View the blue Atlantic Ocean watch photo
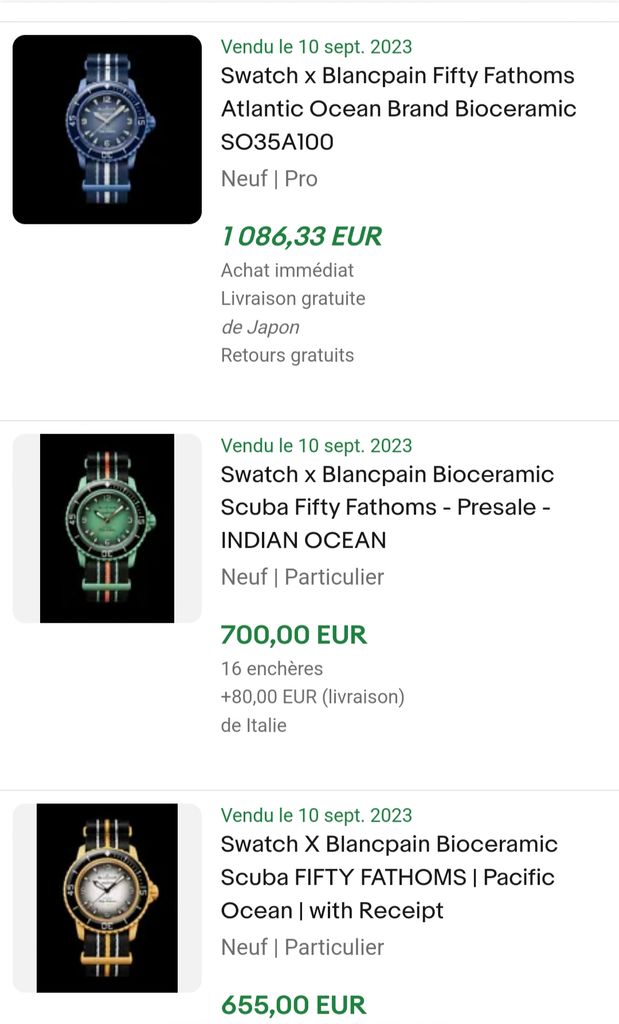The width and height of the screenshot is (619, 1024). point(107,129)
